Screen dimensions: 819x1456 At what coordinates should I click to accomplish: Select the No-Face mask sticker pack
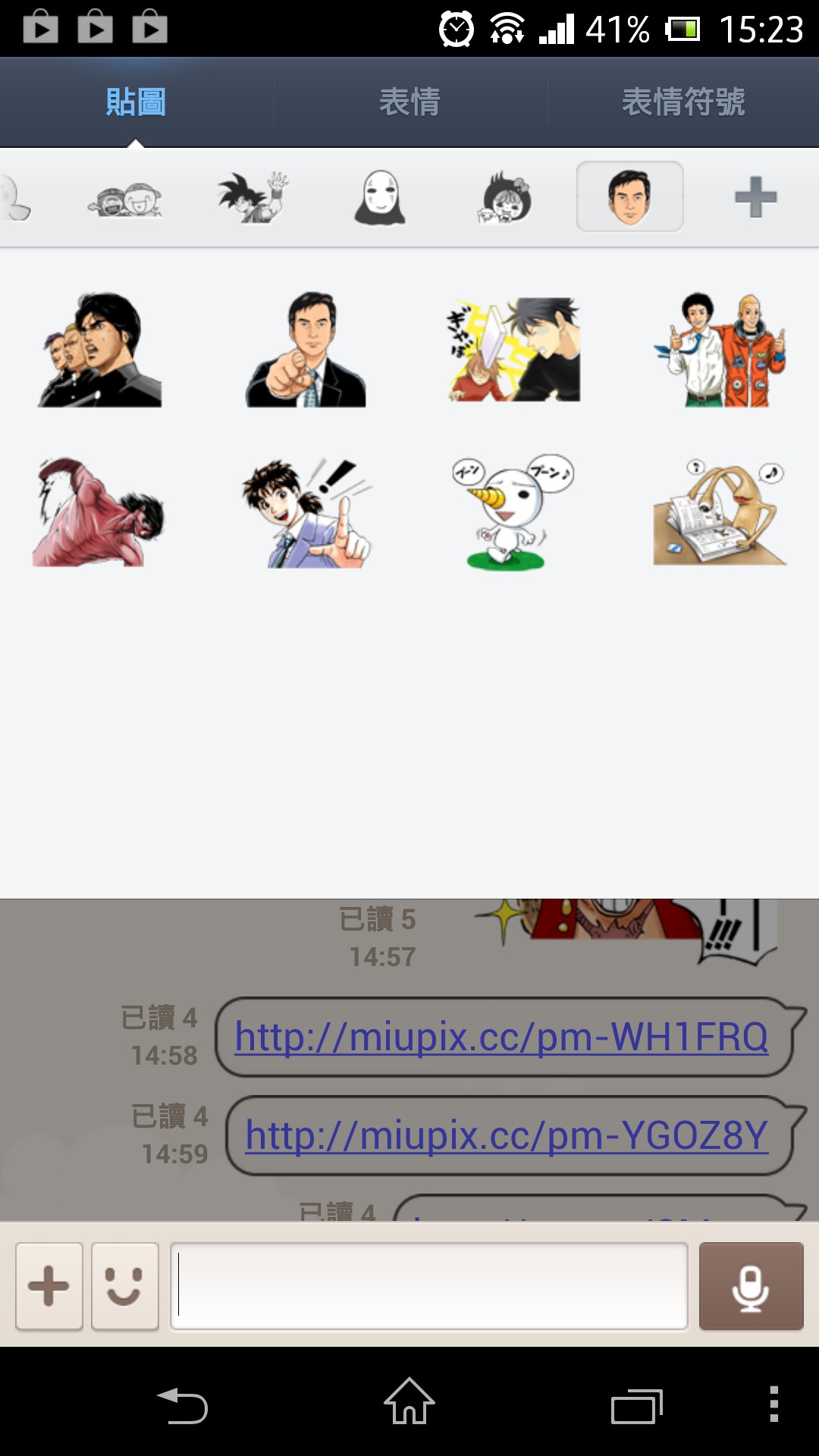(x=379, y=197)
